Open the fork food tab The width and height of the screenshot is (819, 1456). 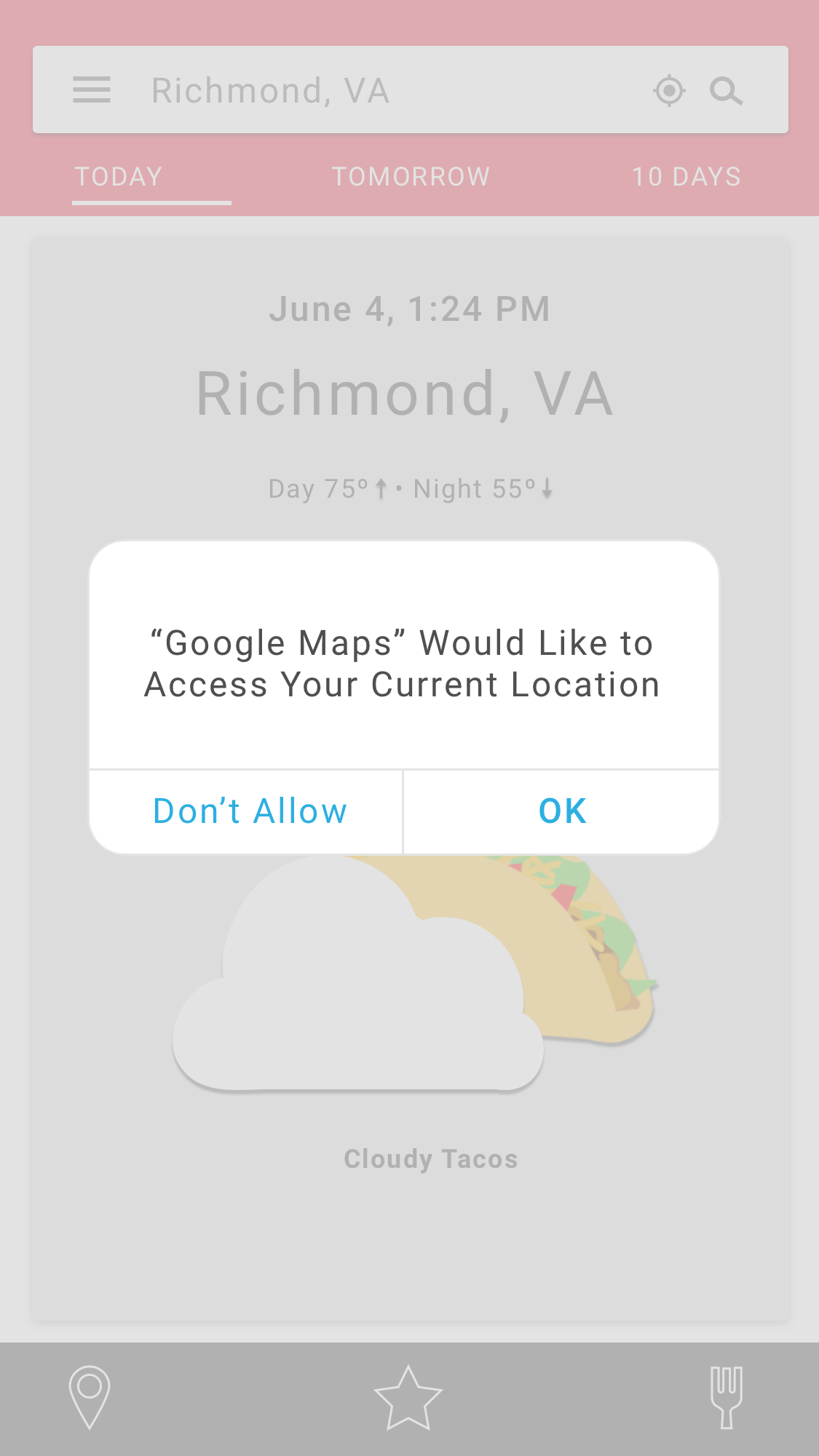click(x=727, y=1397)
